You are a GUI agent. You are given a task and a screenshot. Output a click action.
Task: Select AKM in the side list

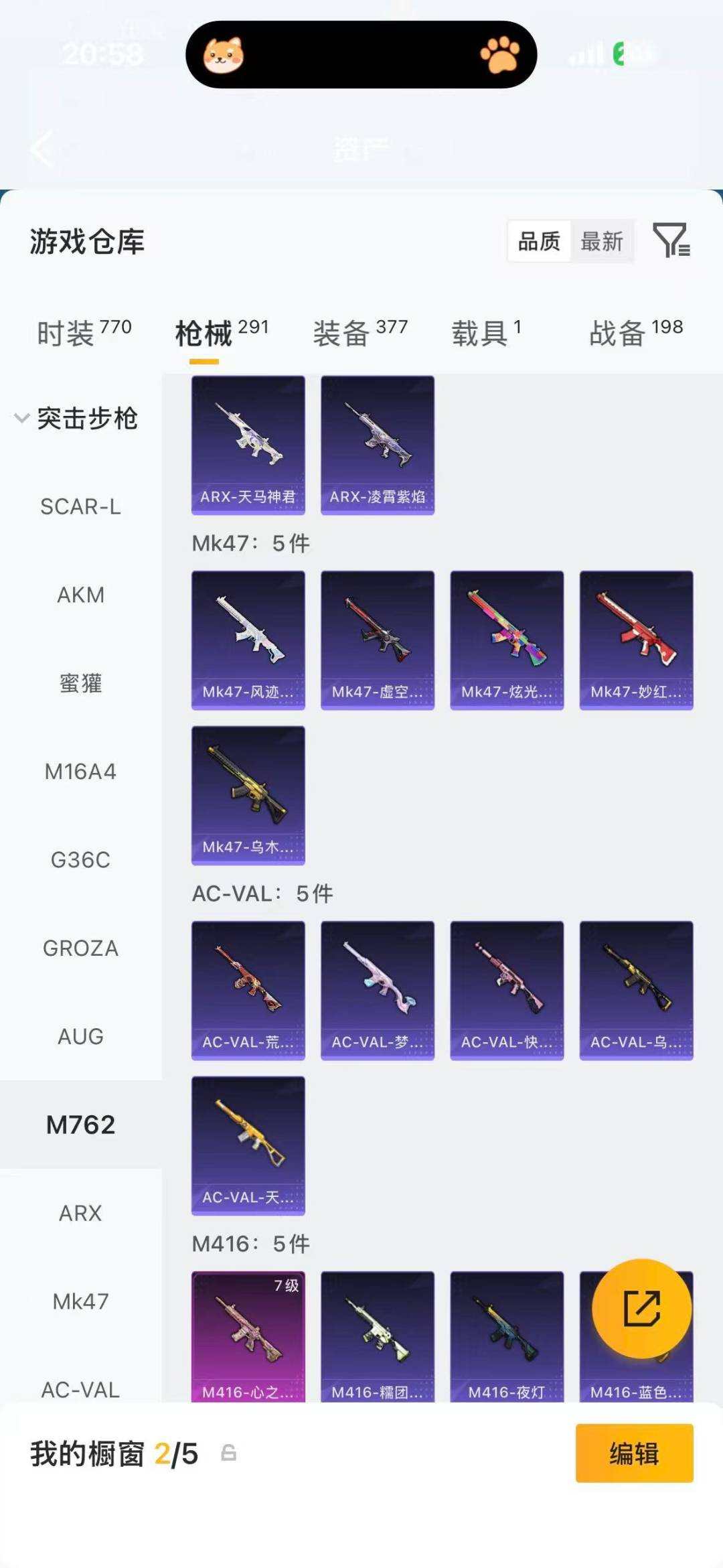pyautogui.click(x=80, y=595)
